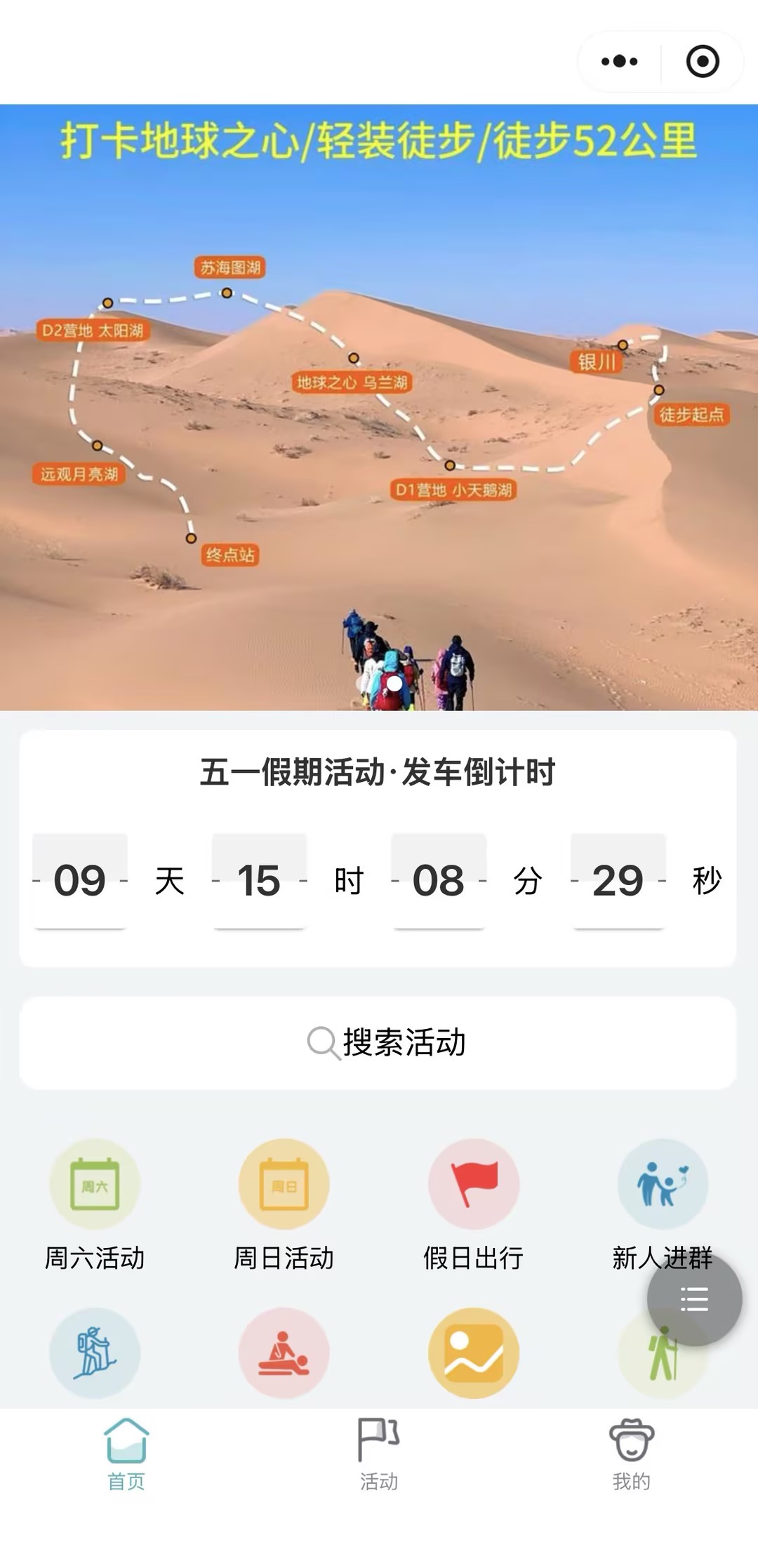The width and height of the screenshot is (758, 1568).
Task: Open the mini program more options menu
Action: 619,62
